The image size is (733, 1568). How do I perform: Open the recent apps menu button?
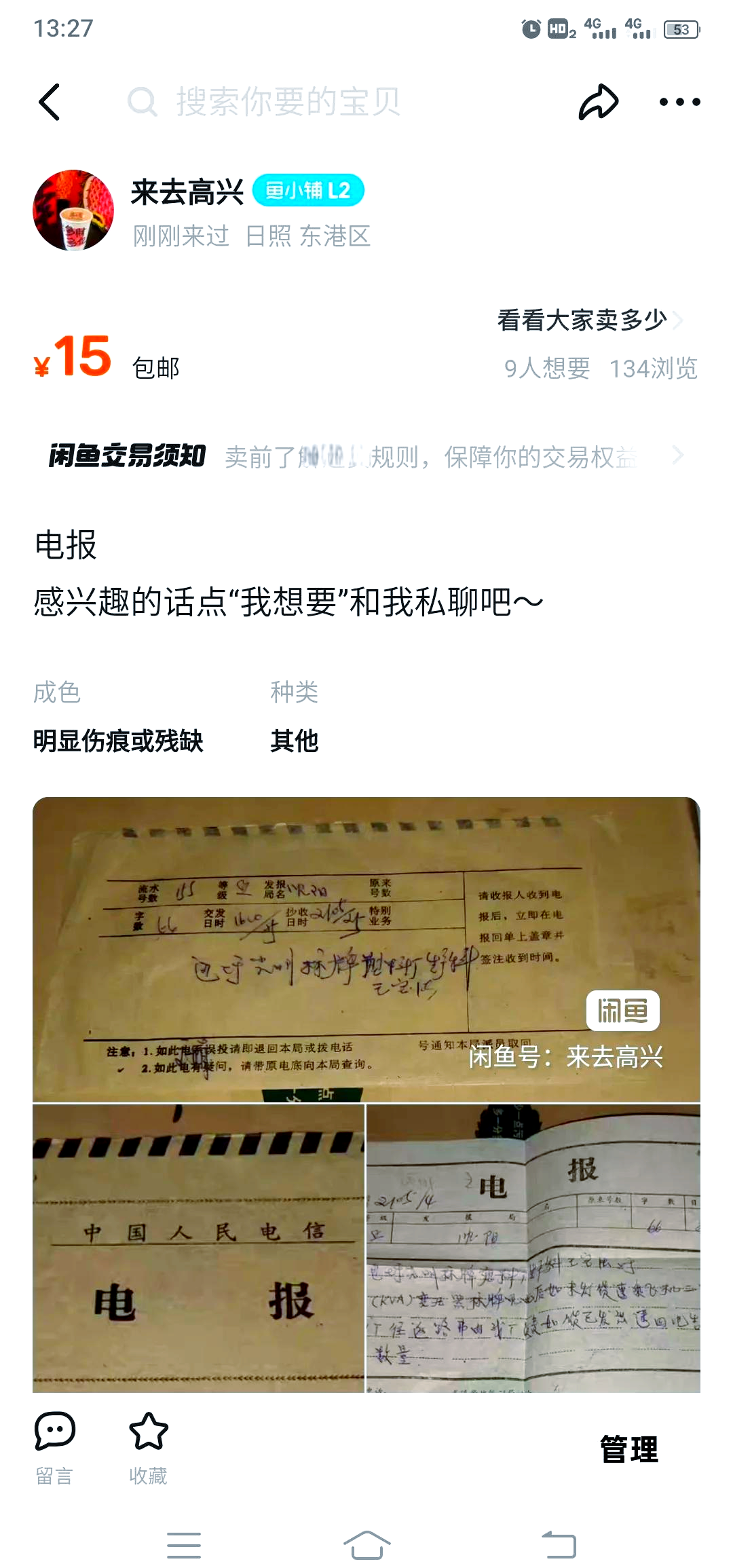184,1545
